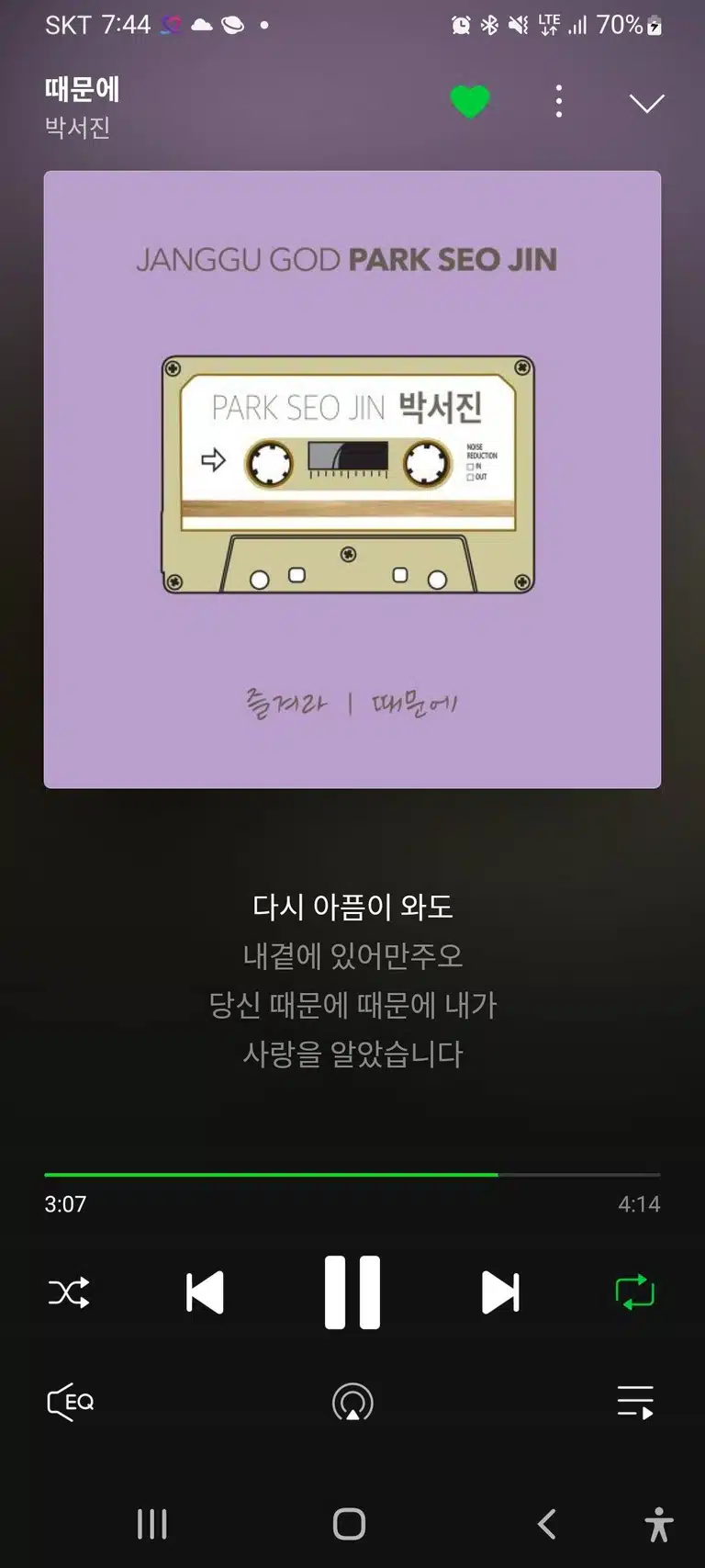Open the current playlist queue
The image size is (705, 1568).
click(x=635, y=1402)
